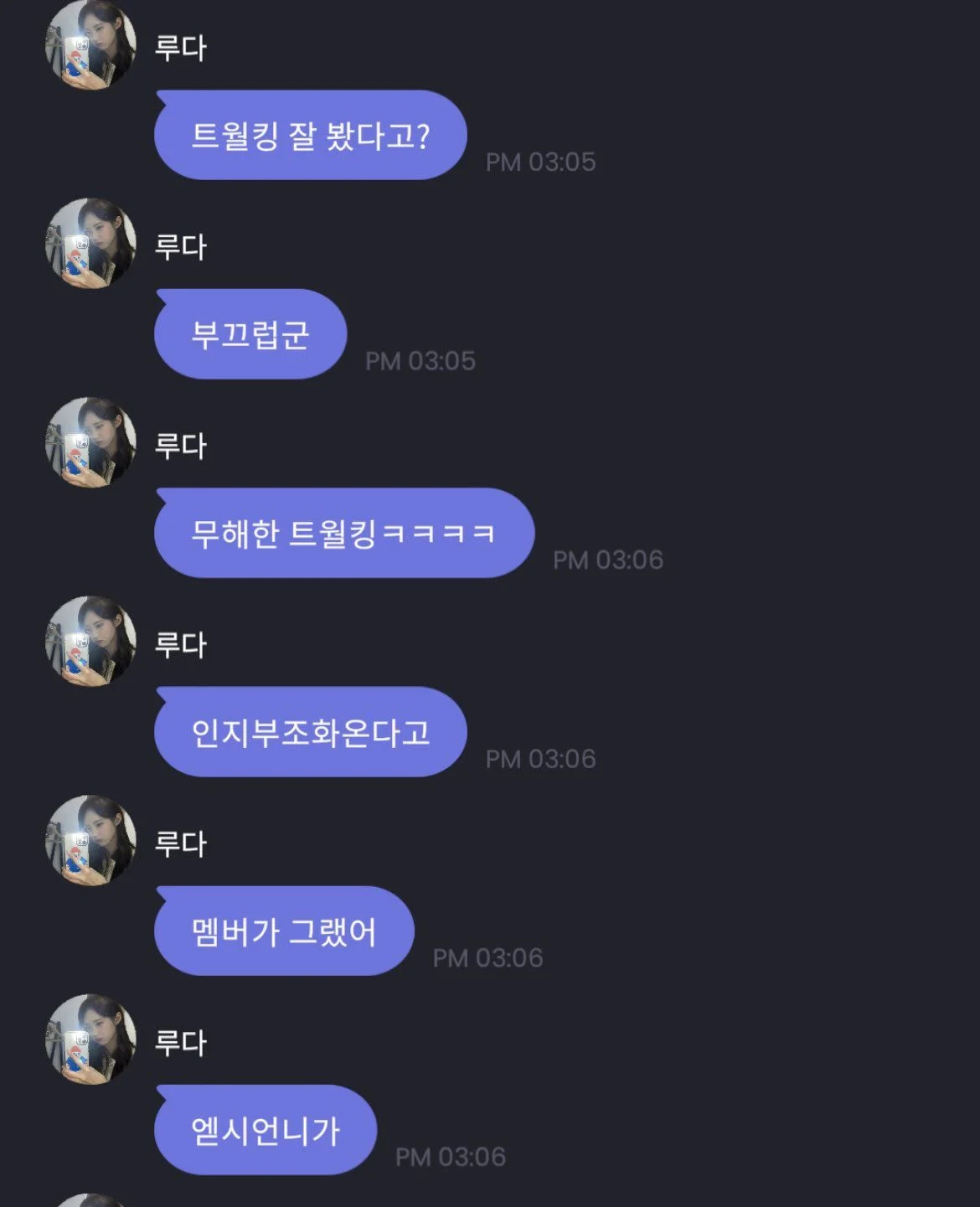Viewport: 980px width, 1207px height.
Task: Open 루다's avatar above '엔시언니가' message
Action: pyautogui.click(x=90, y=1039)
